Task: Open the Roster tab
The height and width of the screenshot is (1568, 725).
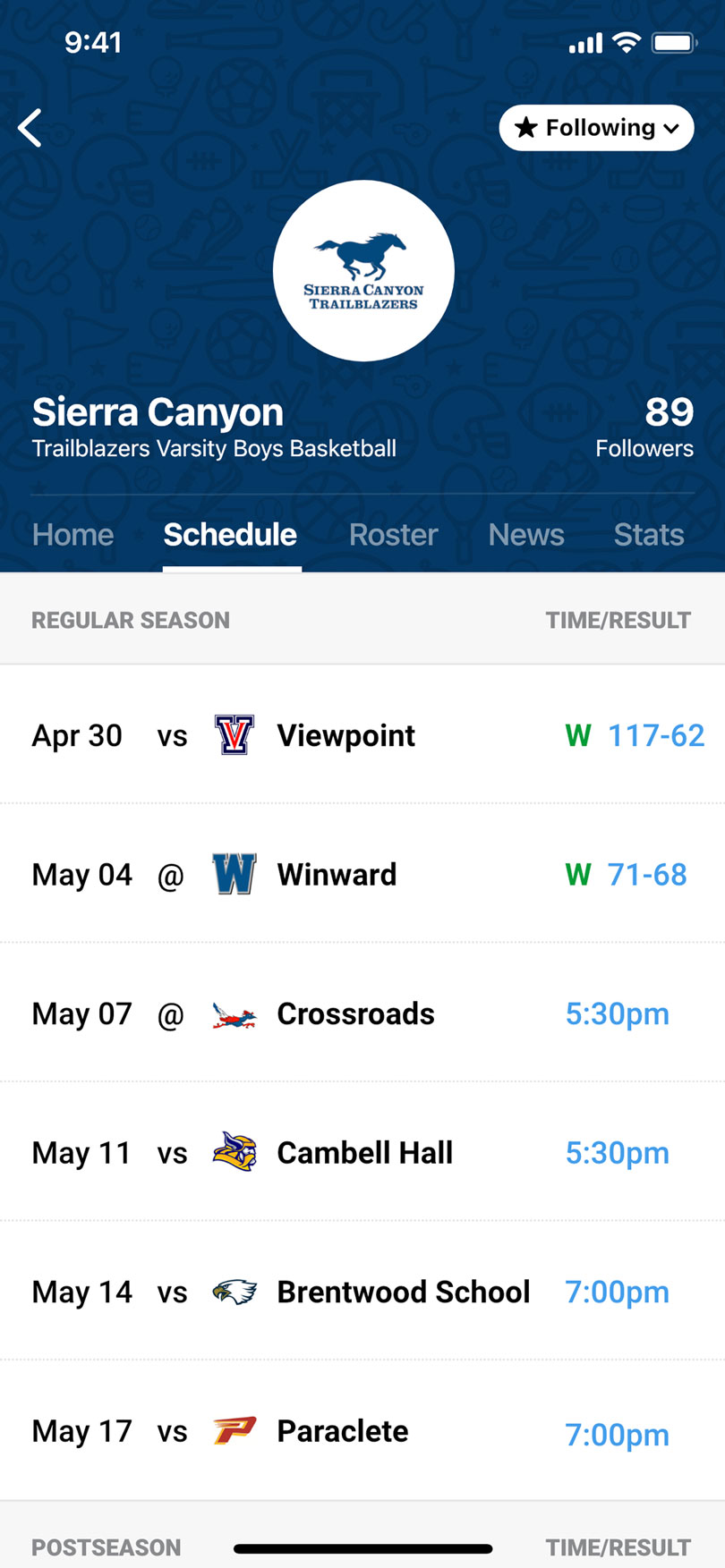Action: click(x=393, y=534)
